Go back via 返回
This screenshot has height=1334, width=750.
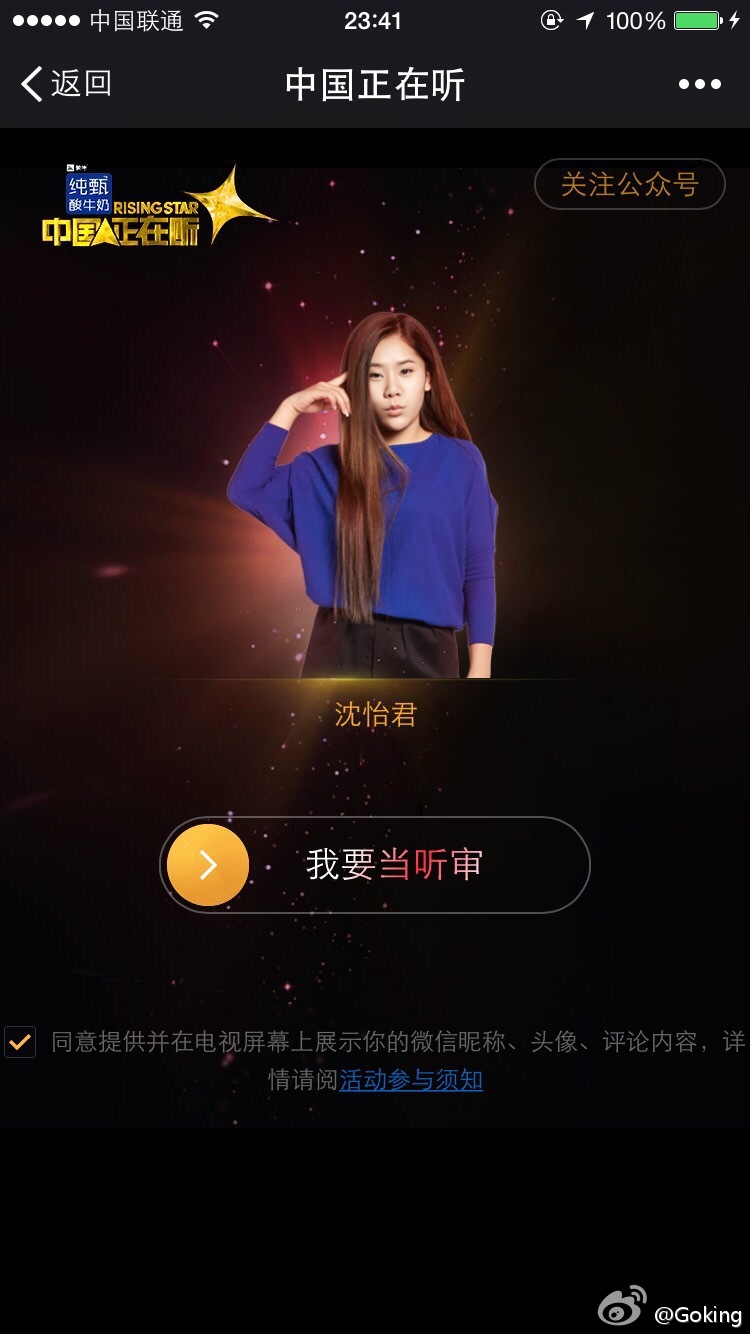point(66,84)
